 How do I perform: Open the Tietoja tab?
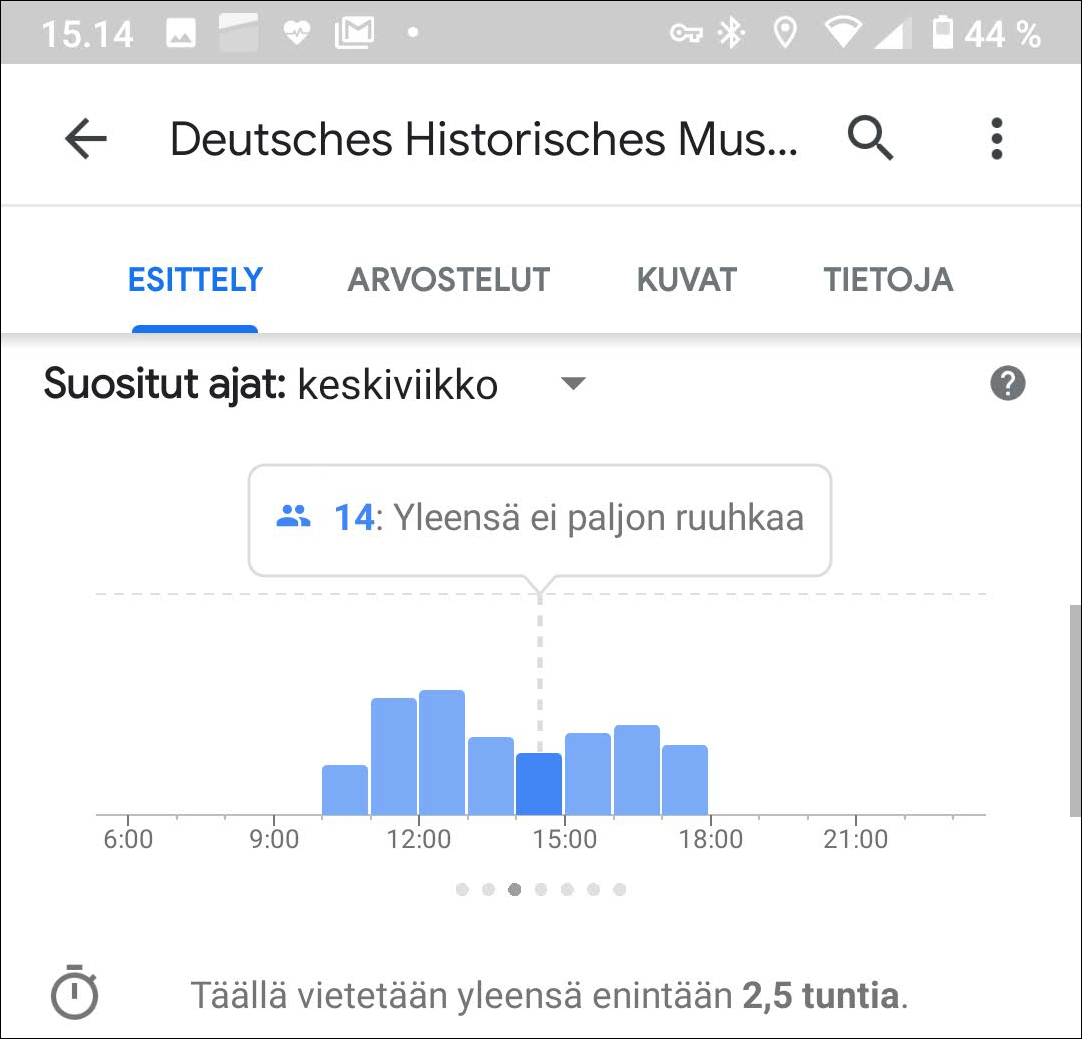click(x=888, y=280)
